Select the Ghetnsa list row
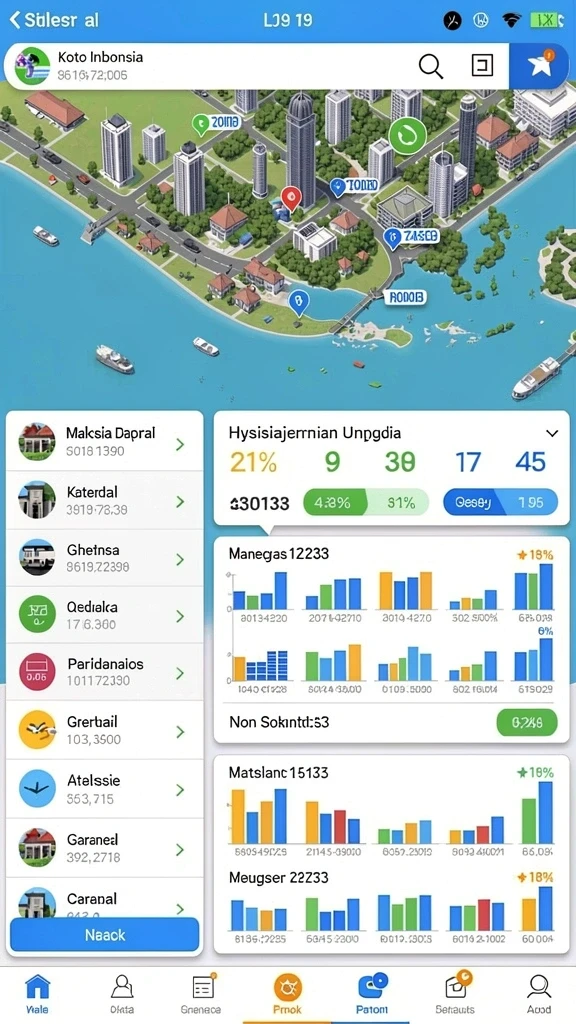 point(104,558)
